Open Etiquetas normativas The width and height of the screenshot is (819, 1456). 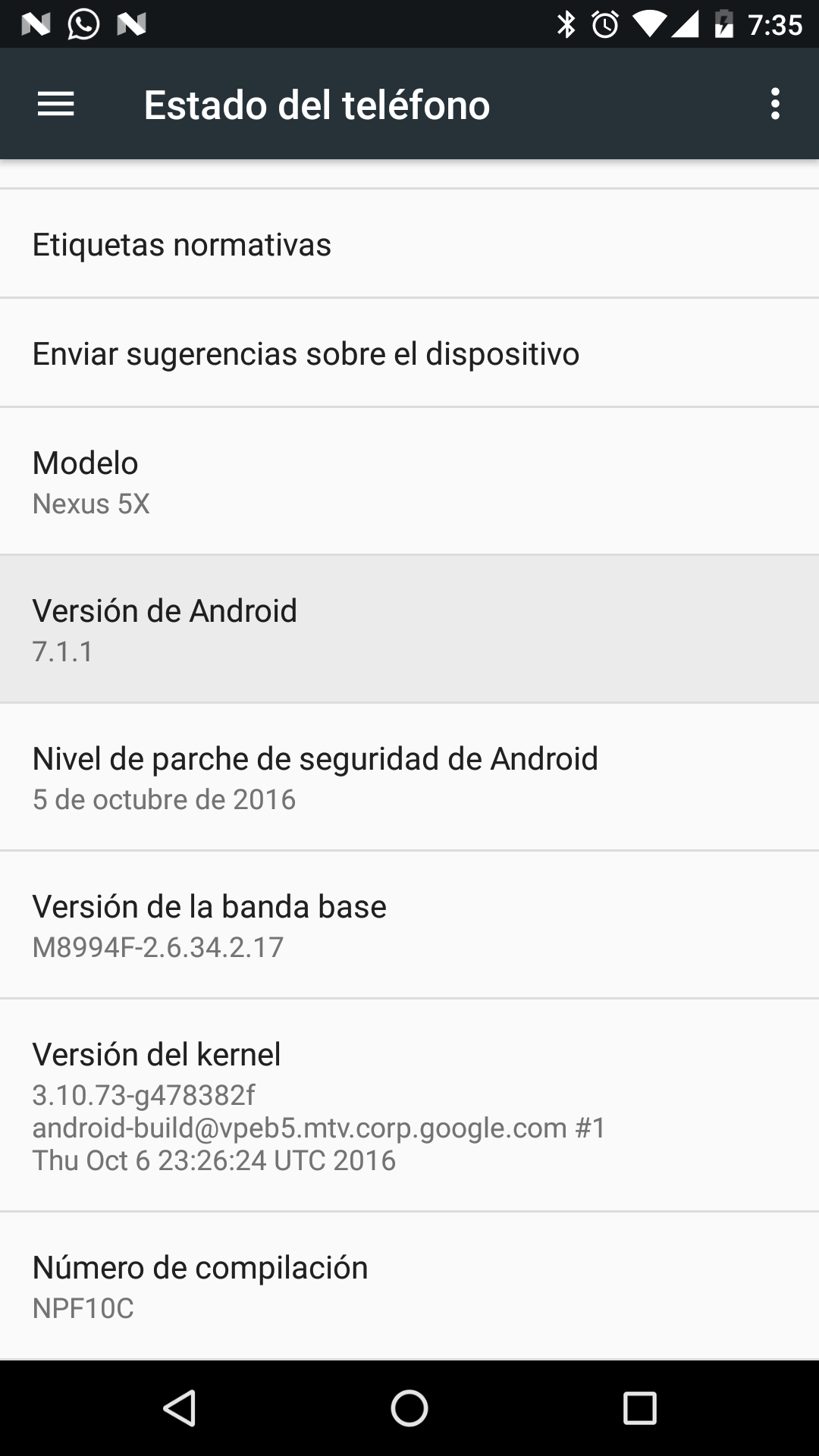(409, 244)
